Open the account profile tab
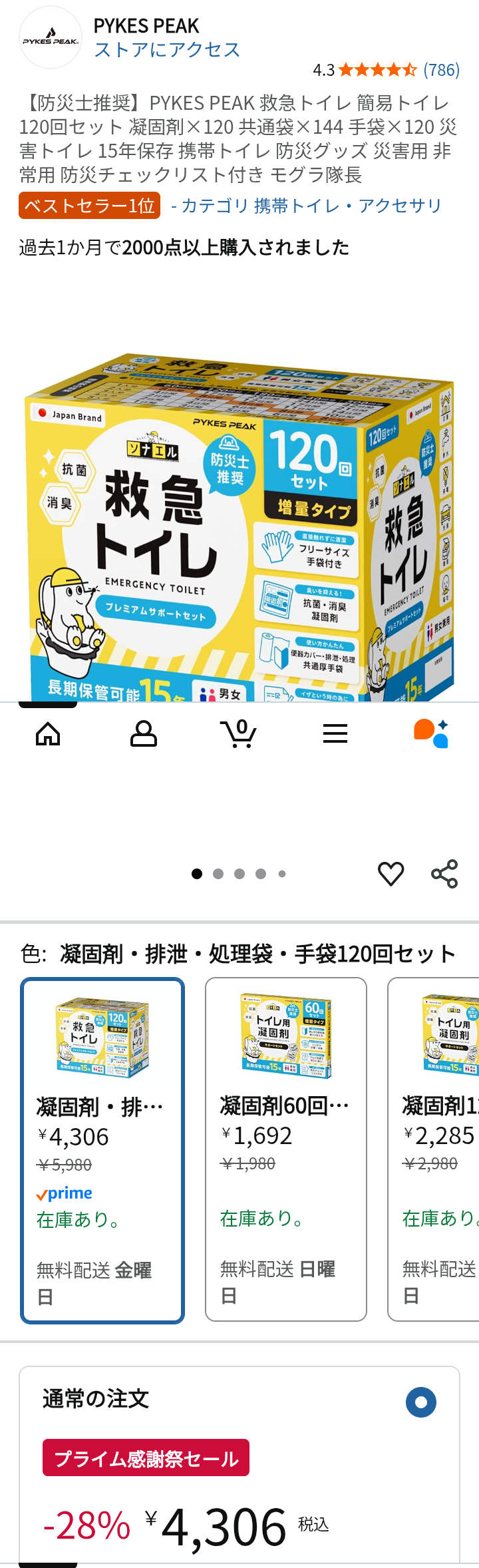The image size is (479, 1568). [143, 734]
